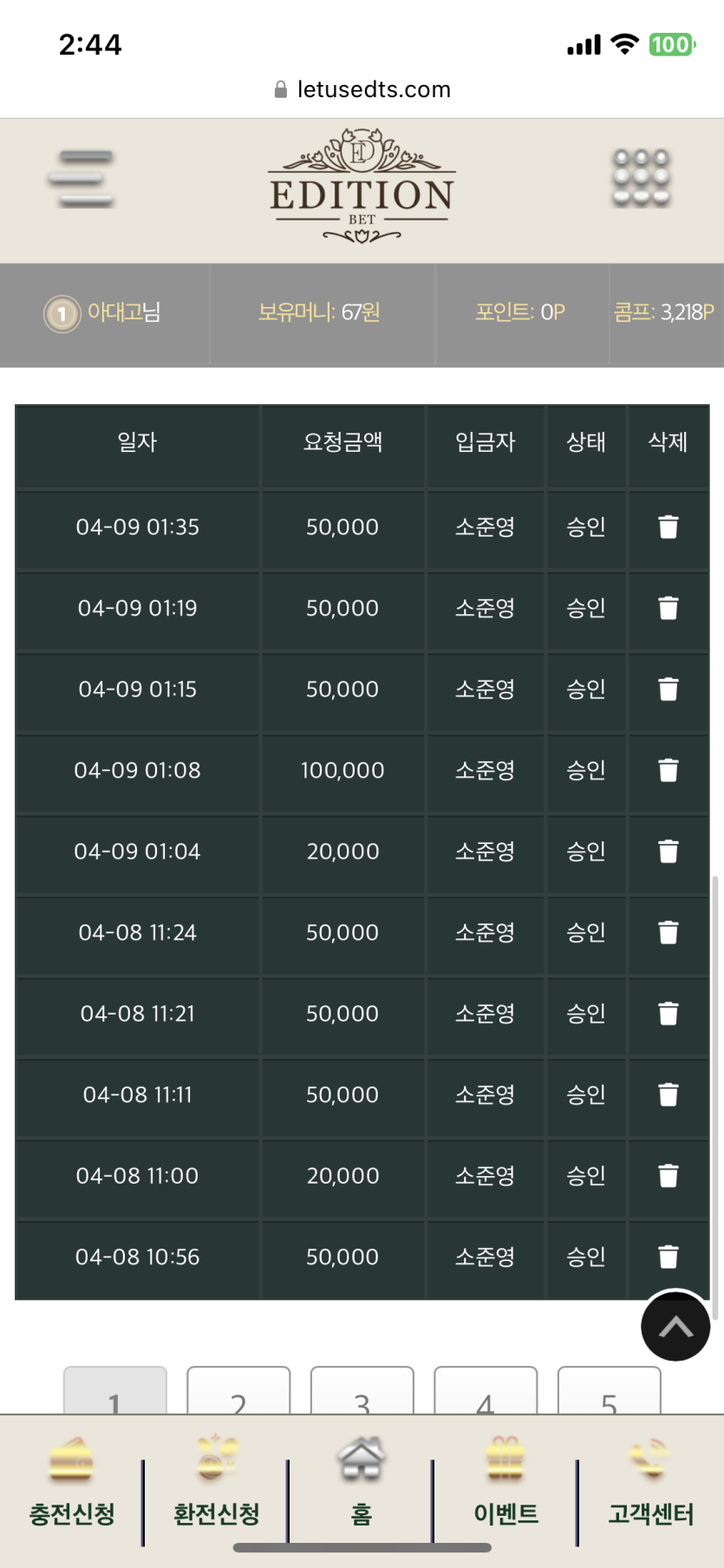The height and width of the screenshot is (1568, 724).
Task: Select page 5 in pagination
Action: pyautogui.click(x=609, y=1394)
